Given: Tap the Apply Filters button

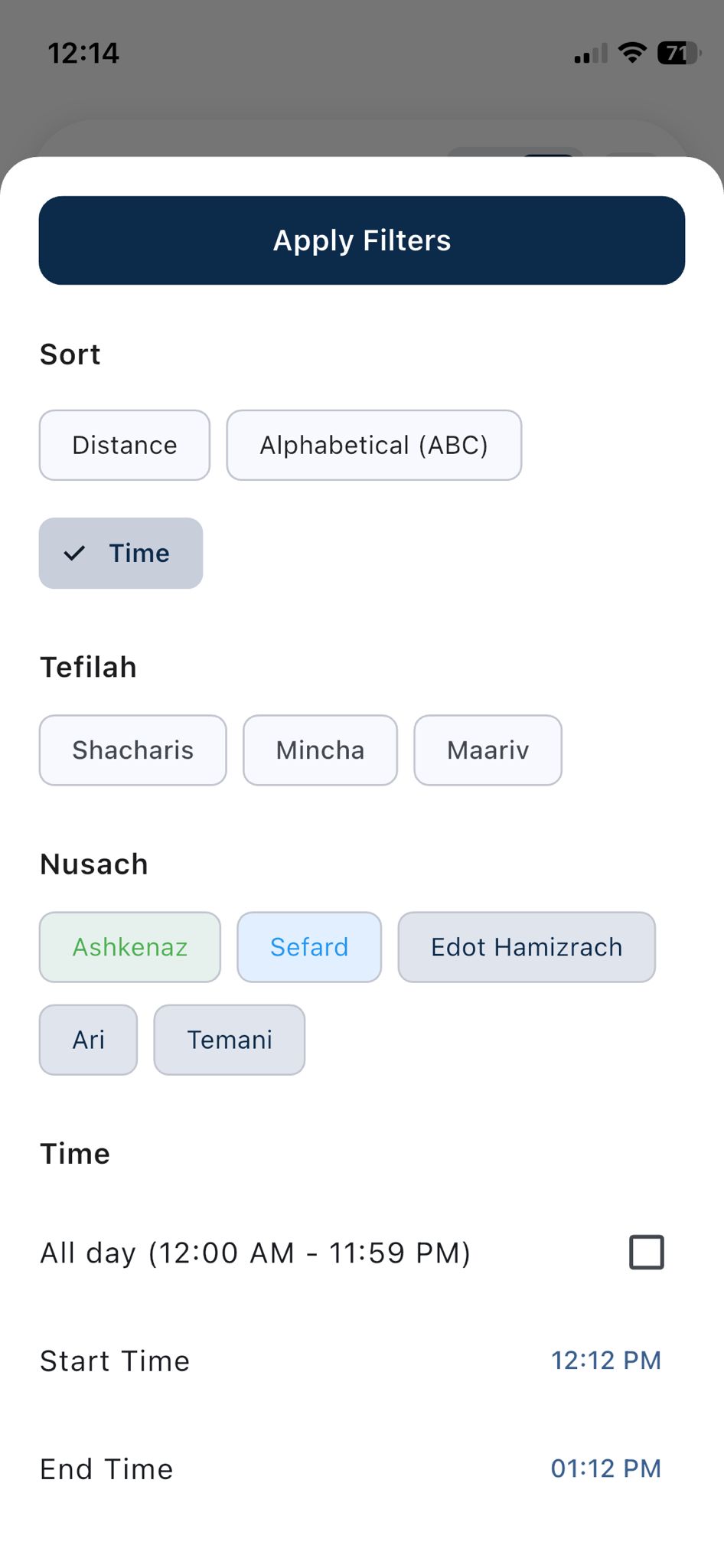Looking at the screenshot, I should pyautogui.click(x=361, y=240).
